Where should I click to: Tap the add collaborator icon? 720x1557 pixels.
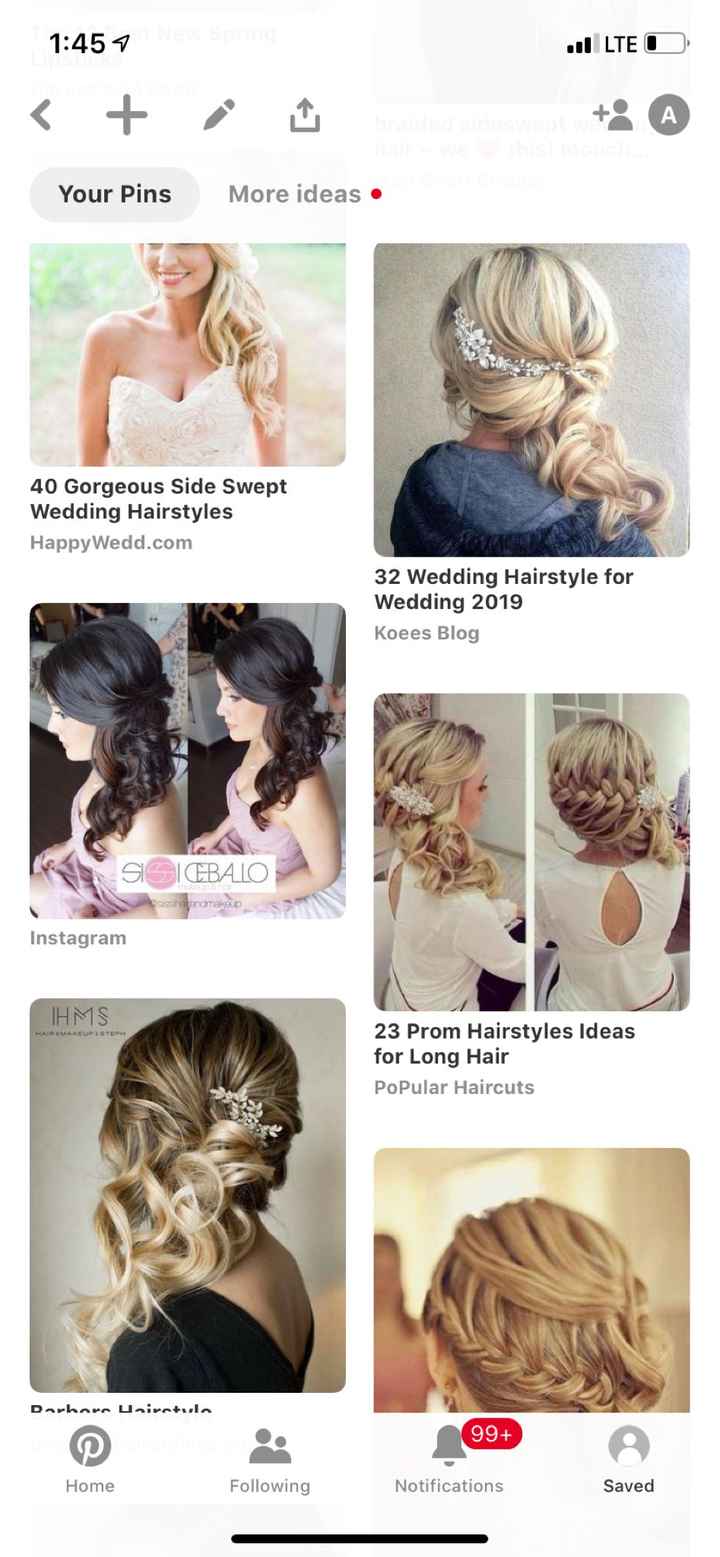616,114
